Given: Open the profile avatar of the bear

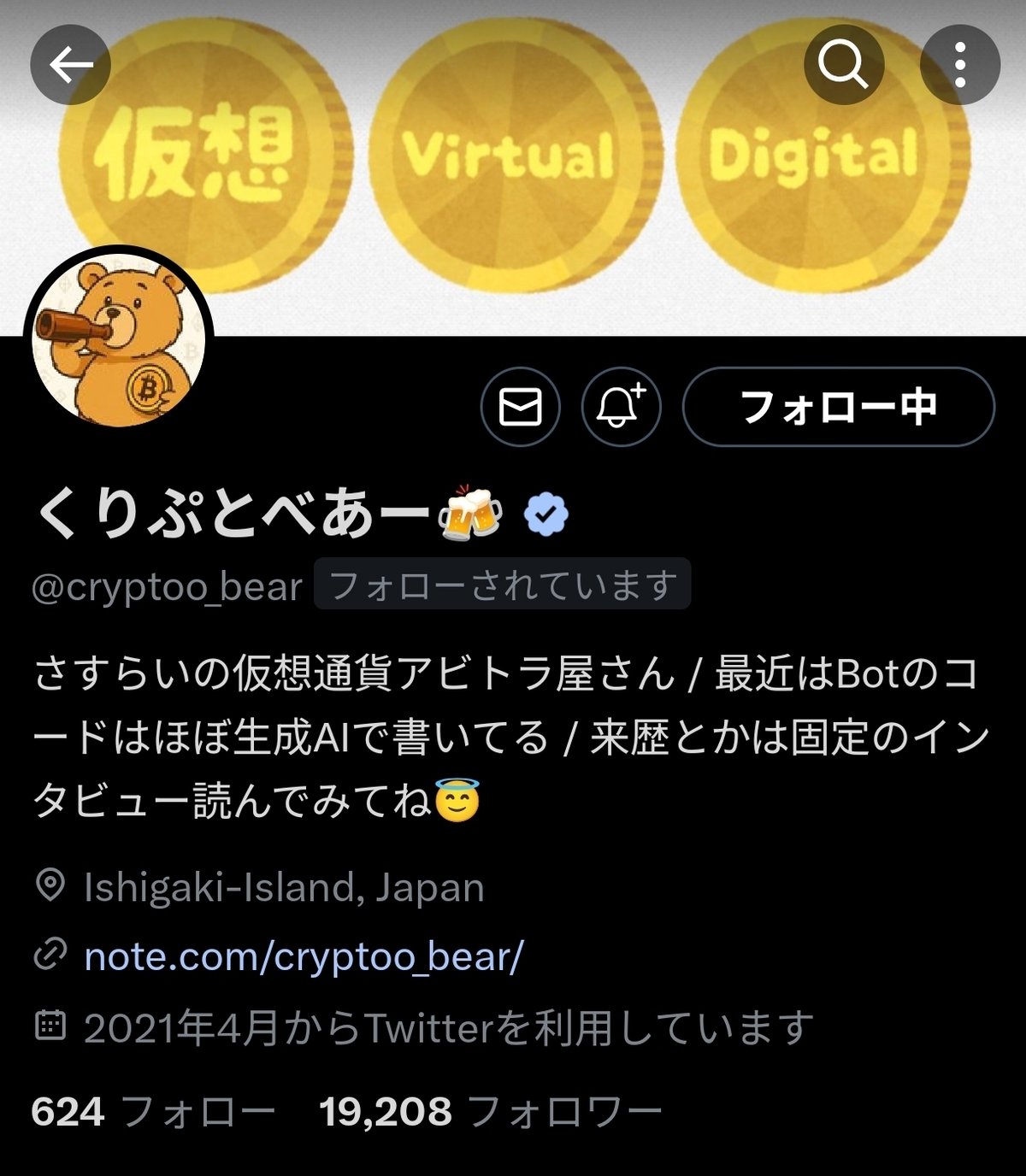Looking at the screenshot, I should (x=118, y=337).
